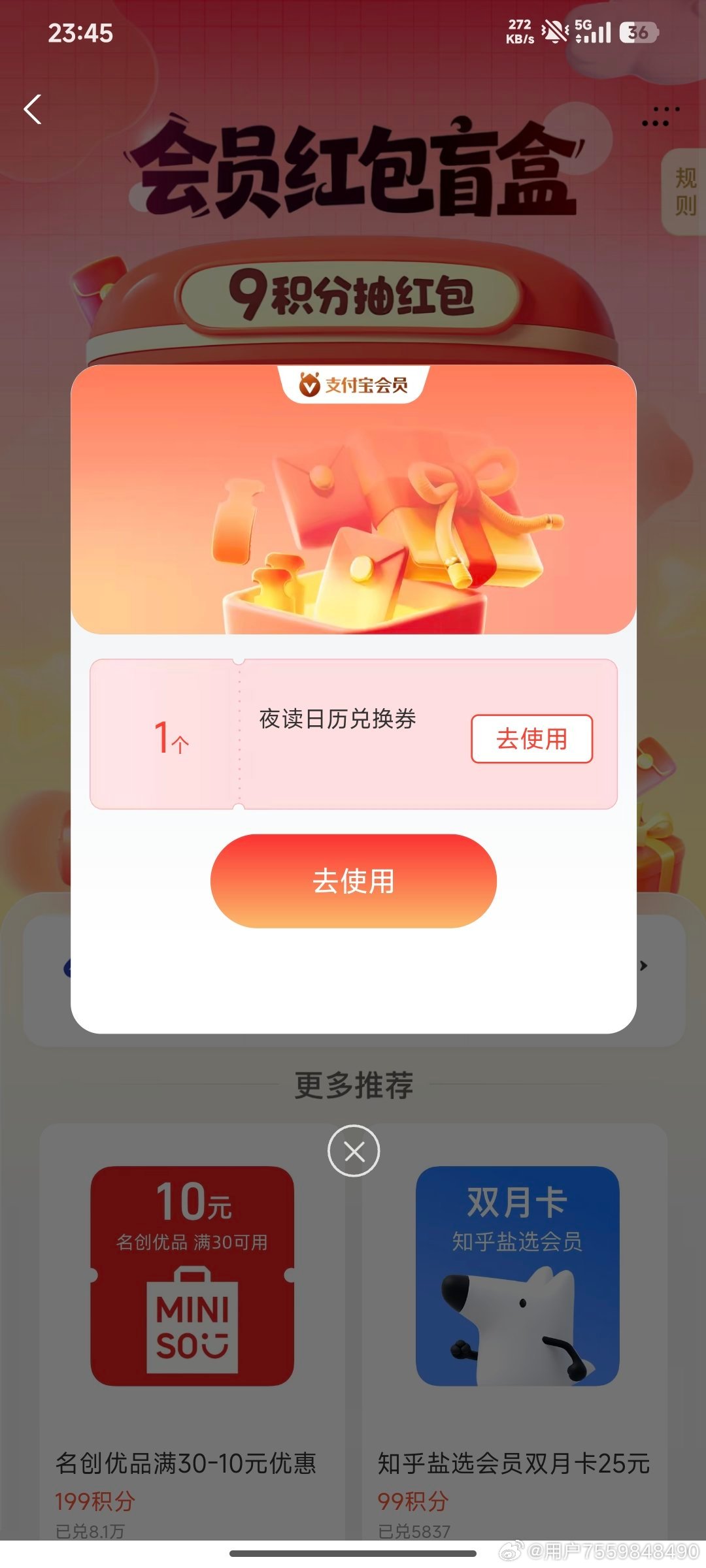706x1568 pixels.
Task: Tap the large orange 去使用 button
Action: pyautogui.click(x=354, y=881)
